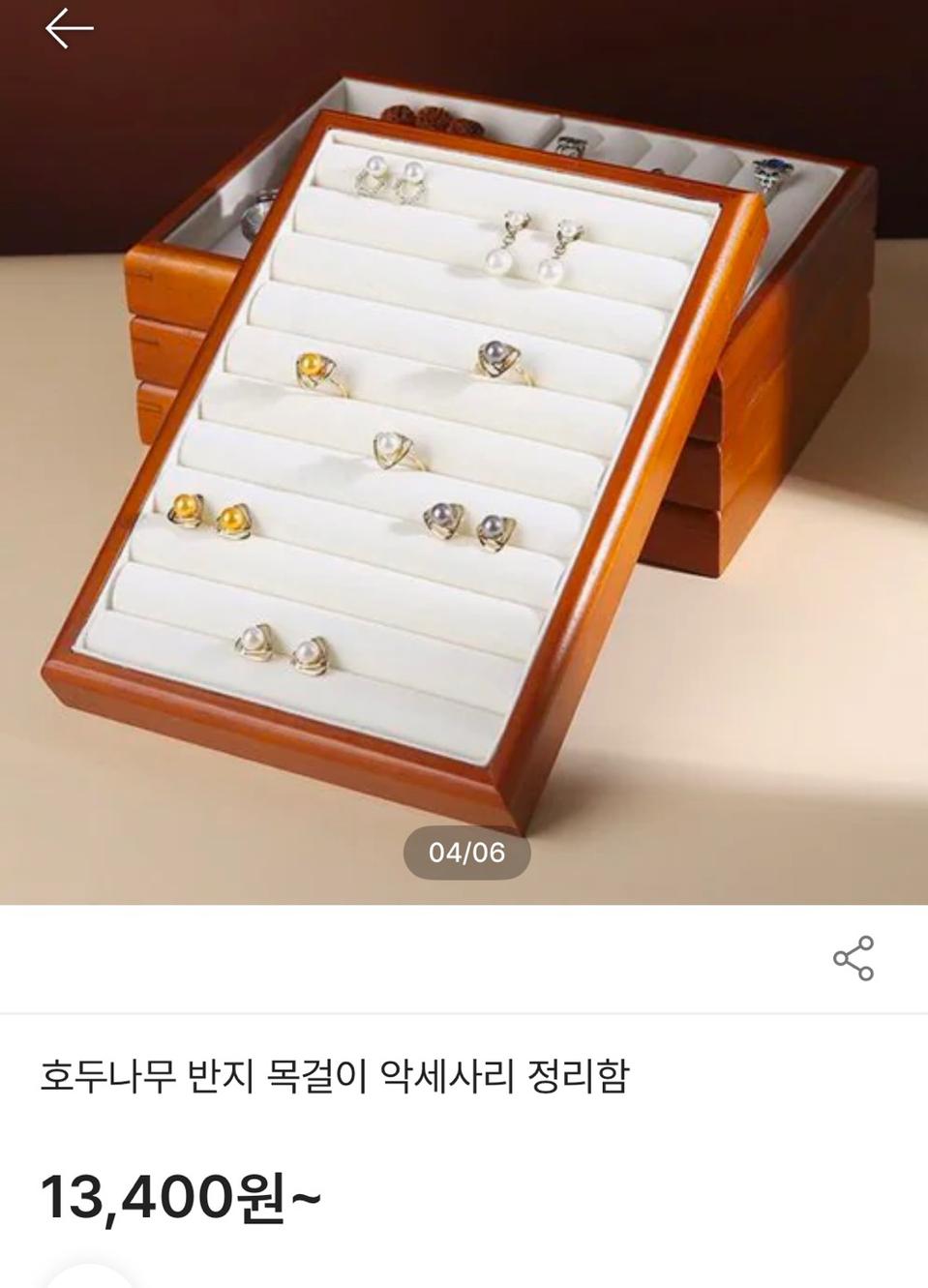The image size is (928, 1288).
Task: Click the back navigation chevron at top left
Action: [x=68, y=27]
